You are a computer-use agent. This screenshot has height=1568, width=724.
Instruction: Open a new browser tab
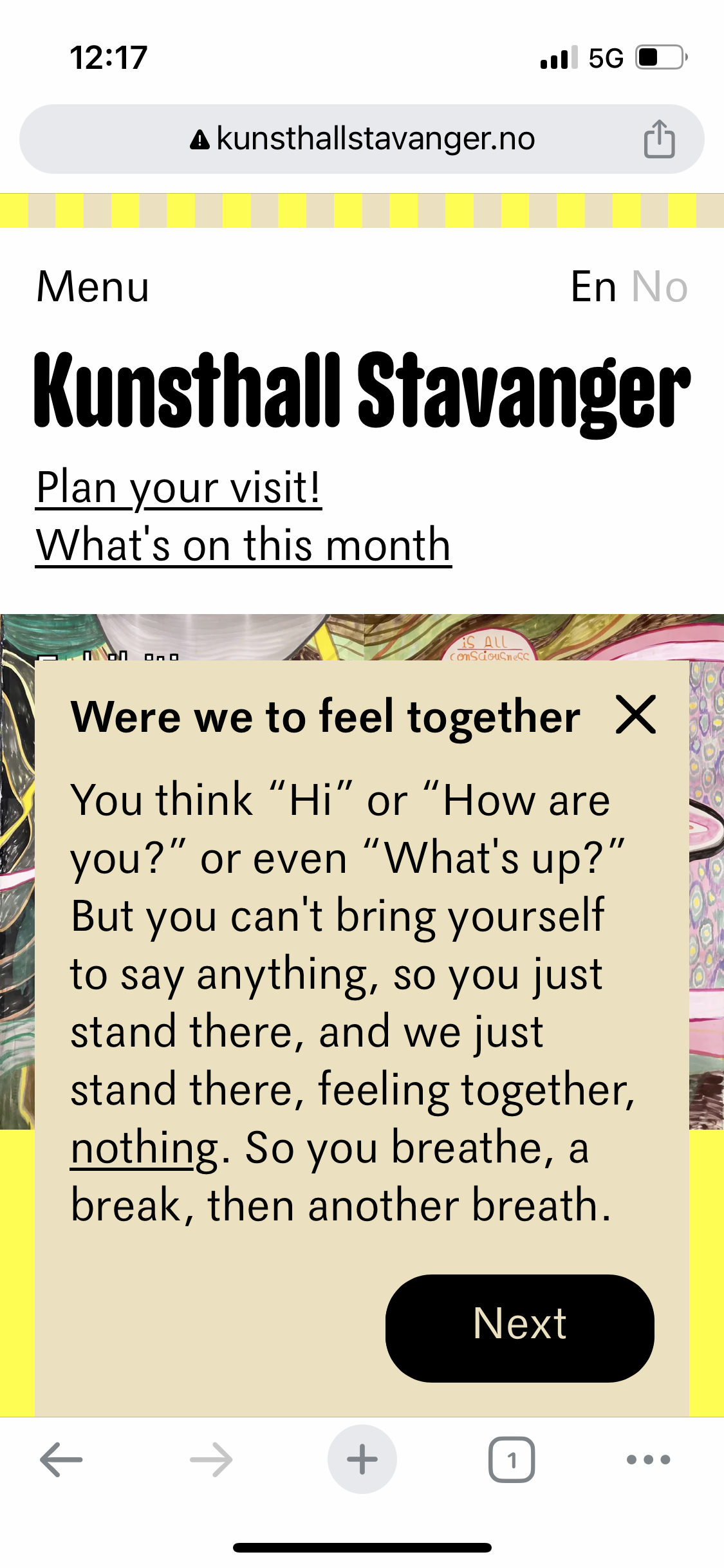coord(362,1459)
